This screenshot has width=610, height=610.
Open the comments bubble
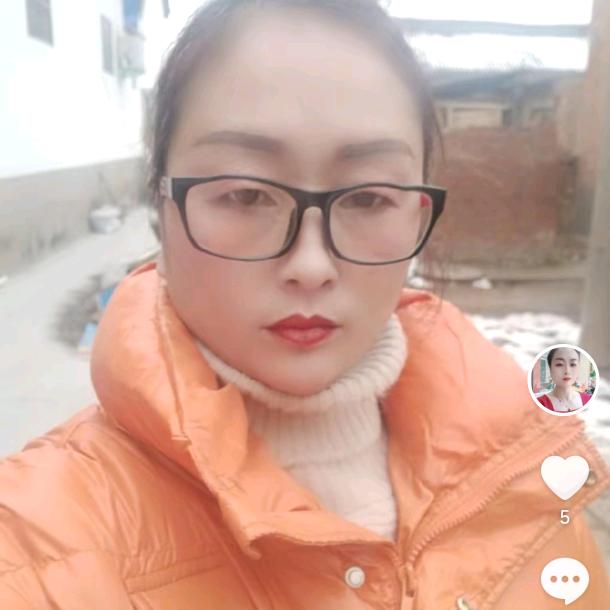(564, 579)
